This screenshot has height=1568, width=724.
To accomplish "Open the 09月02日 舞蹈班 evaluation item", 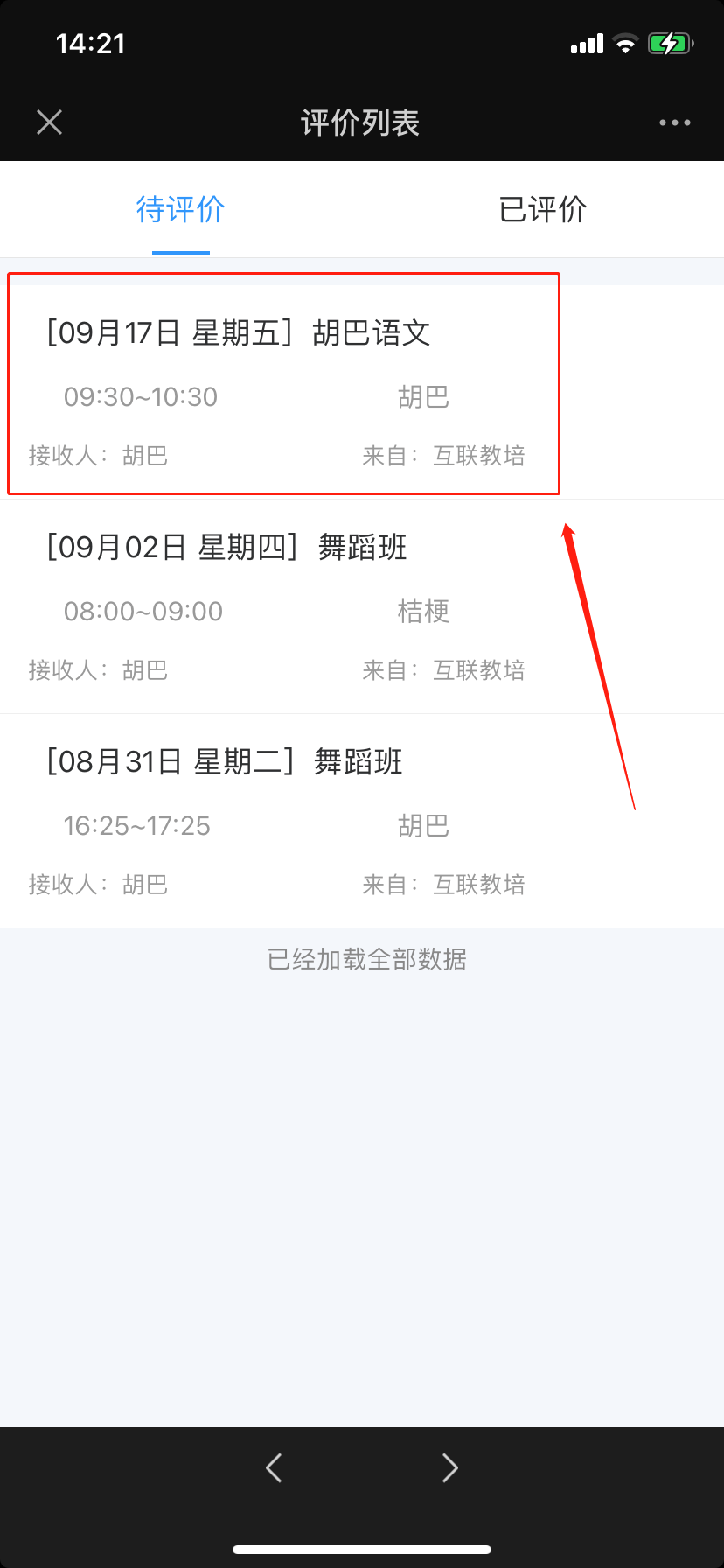I will 362,606.
